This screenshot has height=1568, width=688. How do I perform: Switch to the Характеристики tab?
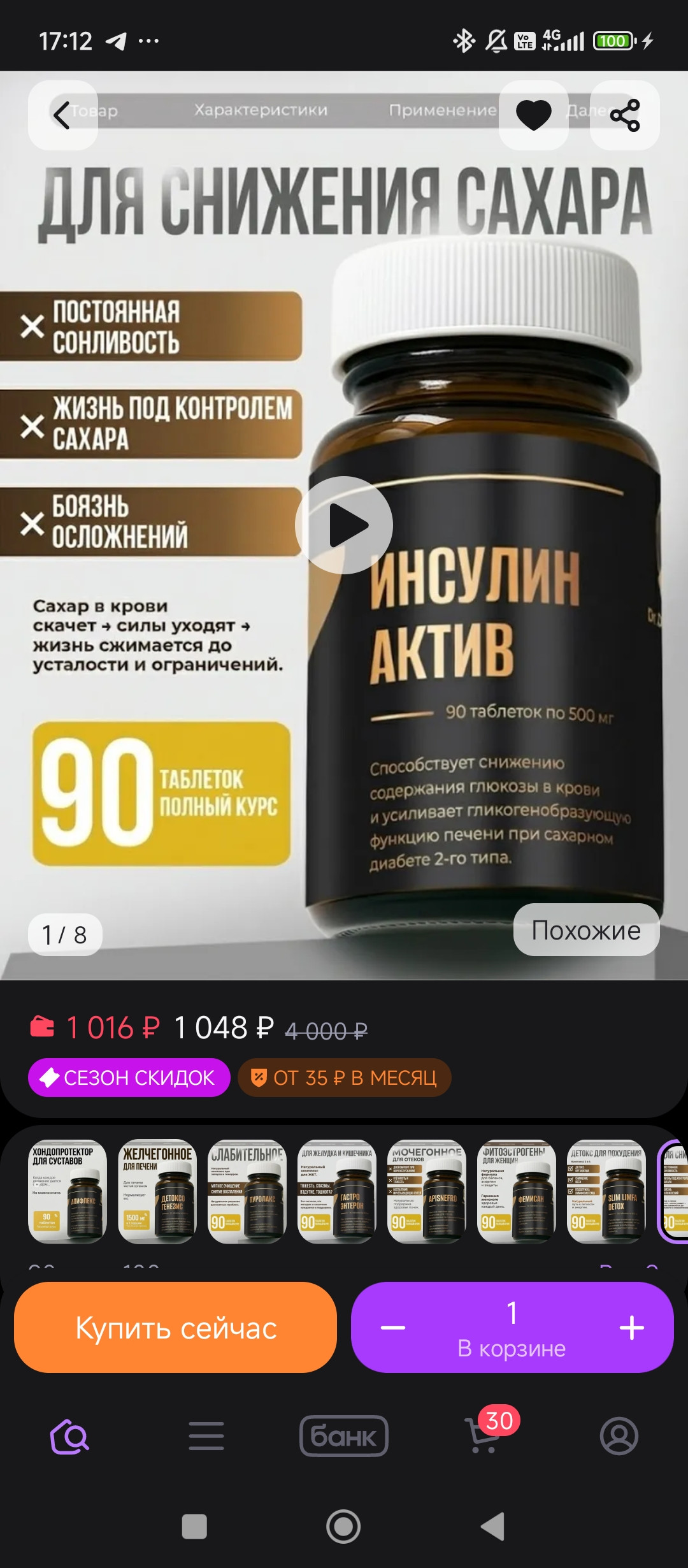click(261, 110)
